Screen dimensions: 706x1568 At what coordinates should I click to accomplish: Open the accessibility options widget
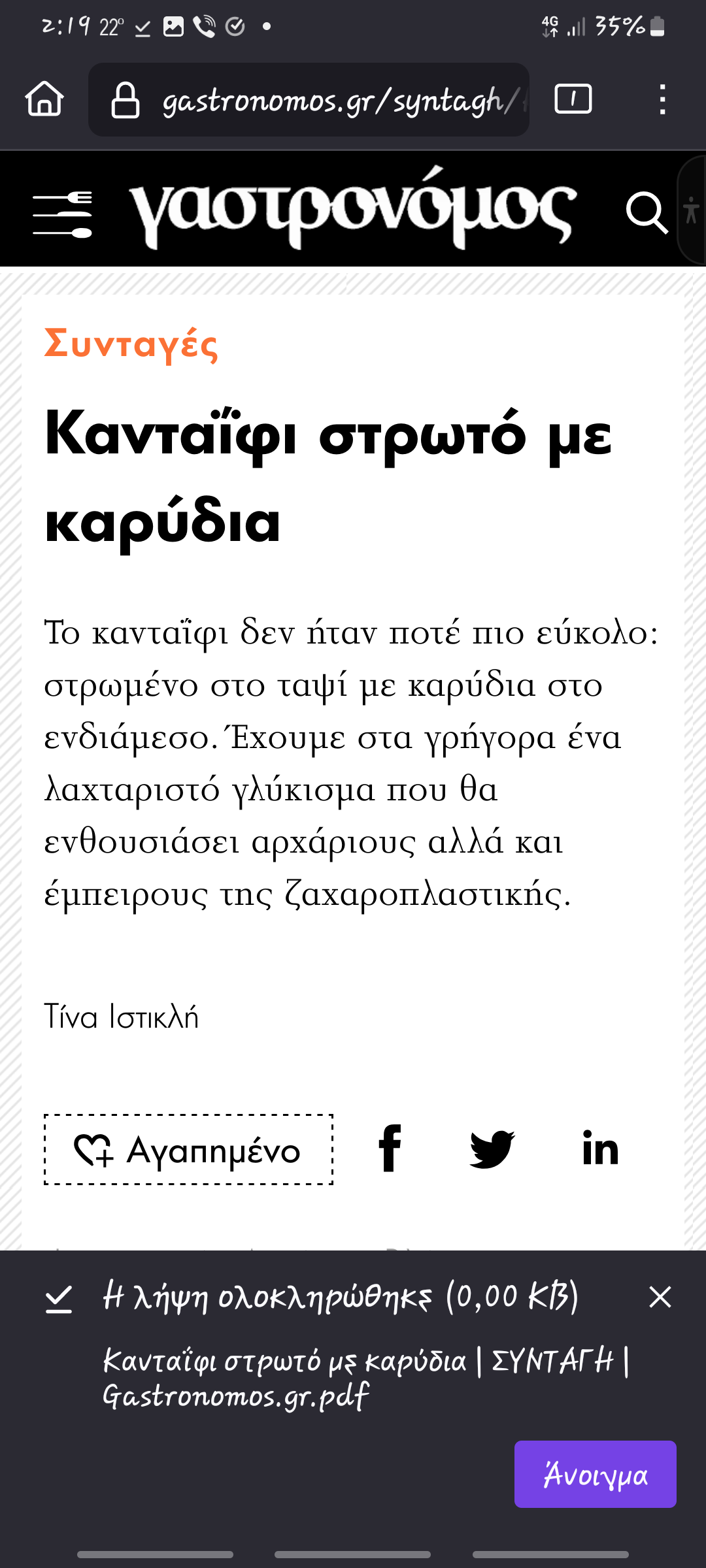click(692, 210)
